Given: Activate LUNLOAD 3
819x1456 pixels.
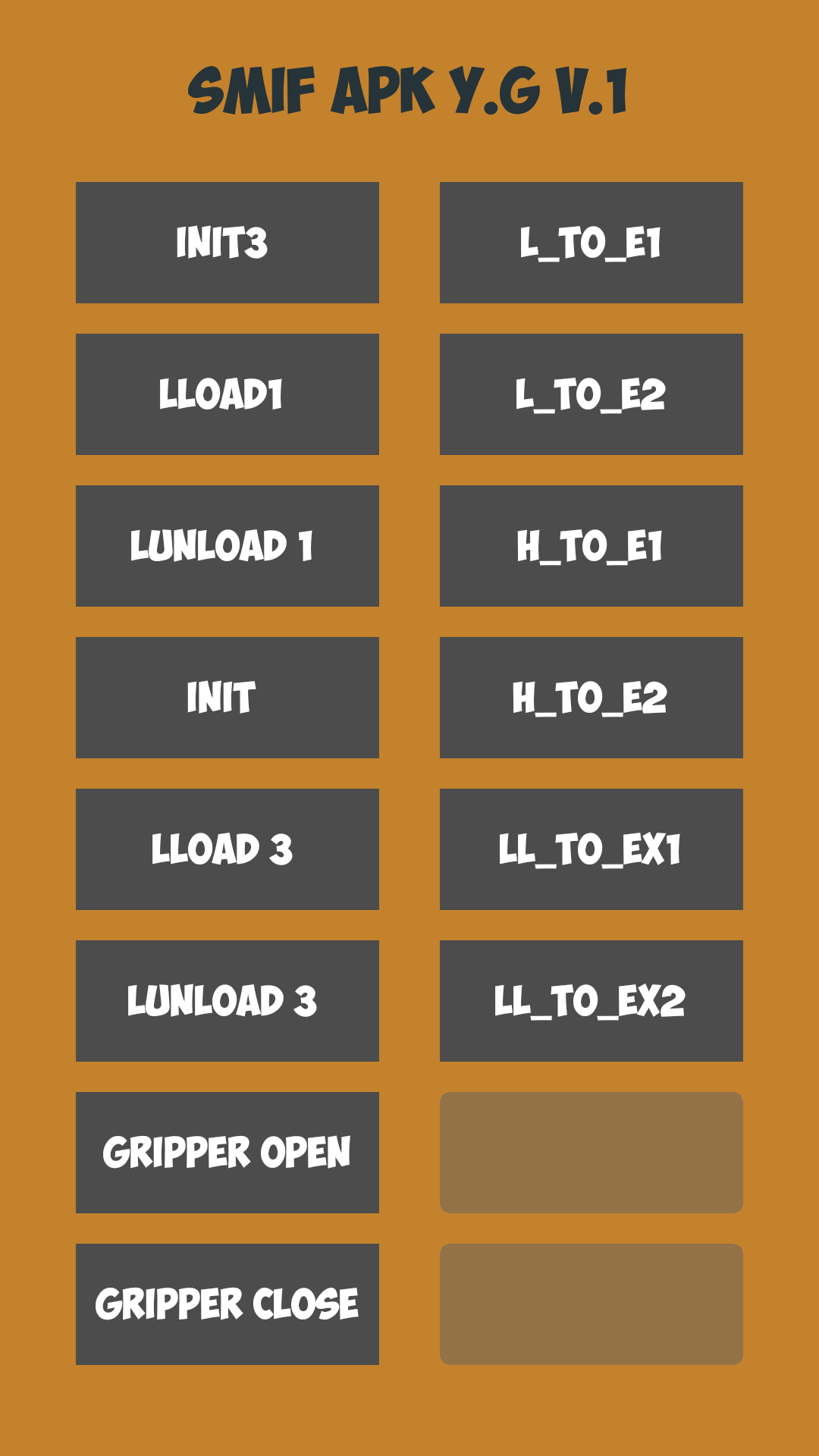Looking at the screenshot, I should pyautogui.click(x=227, y=1001).
